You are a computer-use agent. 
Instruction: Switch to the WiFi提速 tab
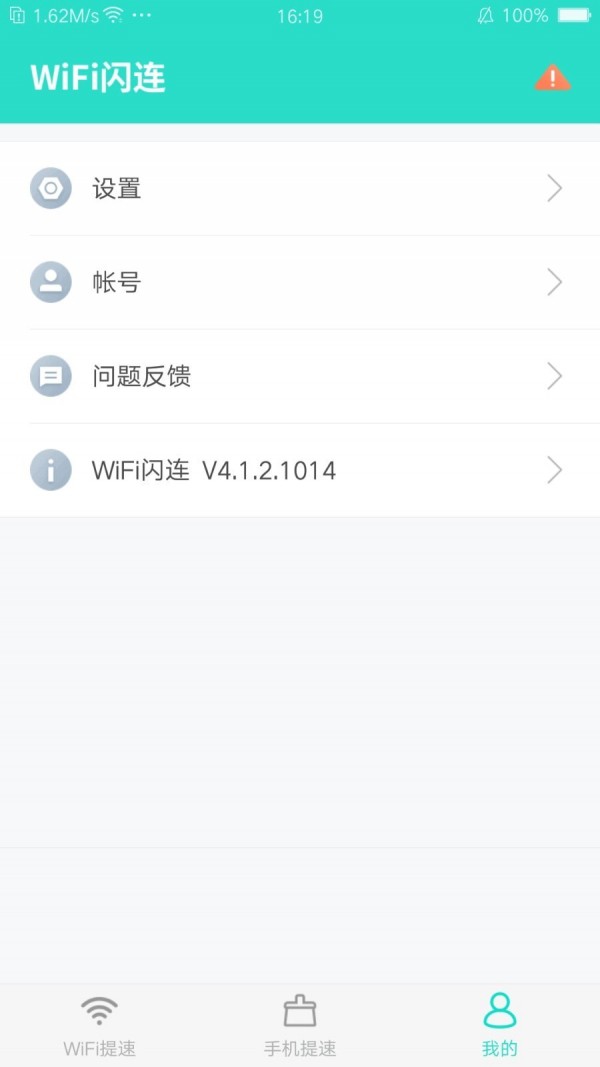tap(99, 1025)
